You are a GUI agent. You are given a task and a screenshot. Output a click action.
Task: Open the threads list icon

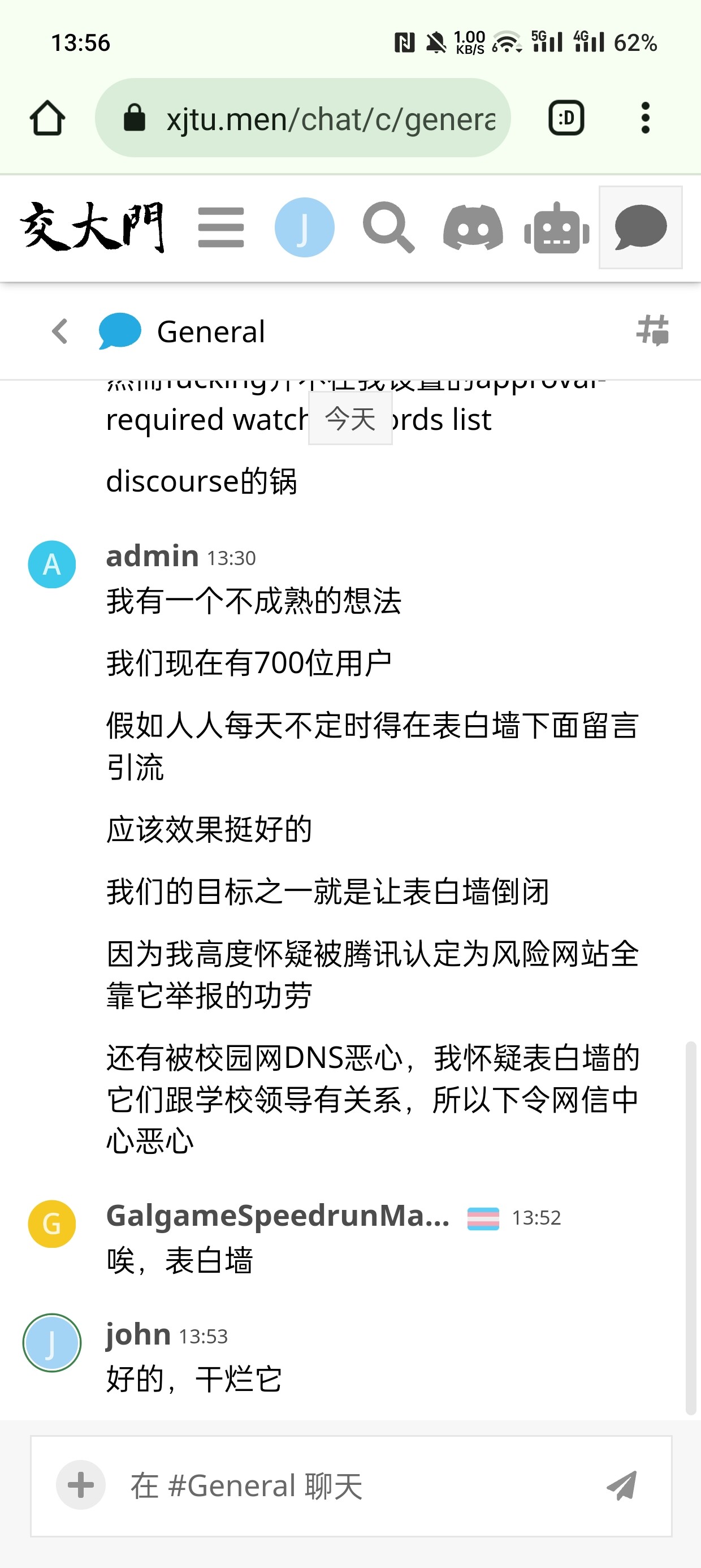[x=652, y=330]
